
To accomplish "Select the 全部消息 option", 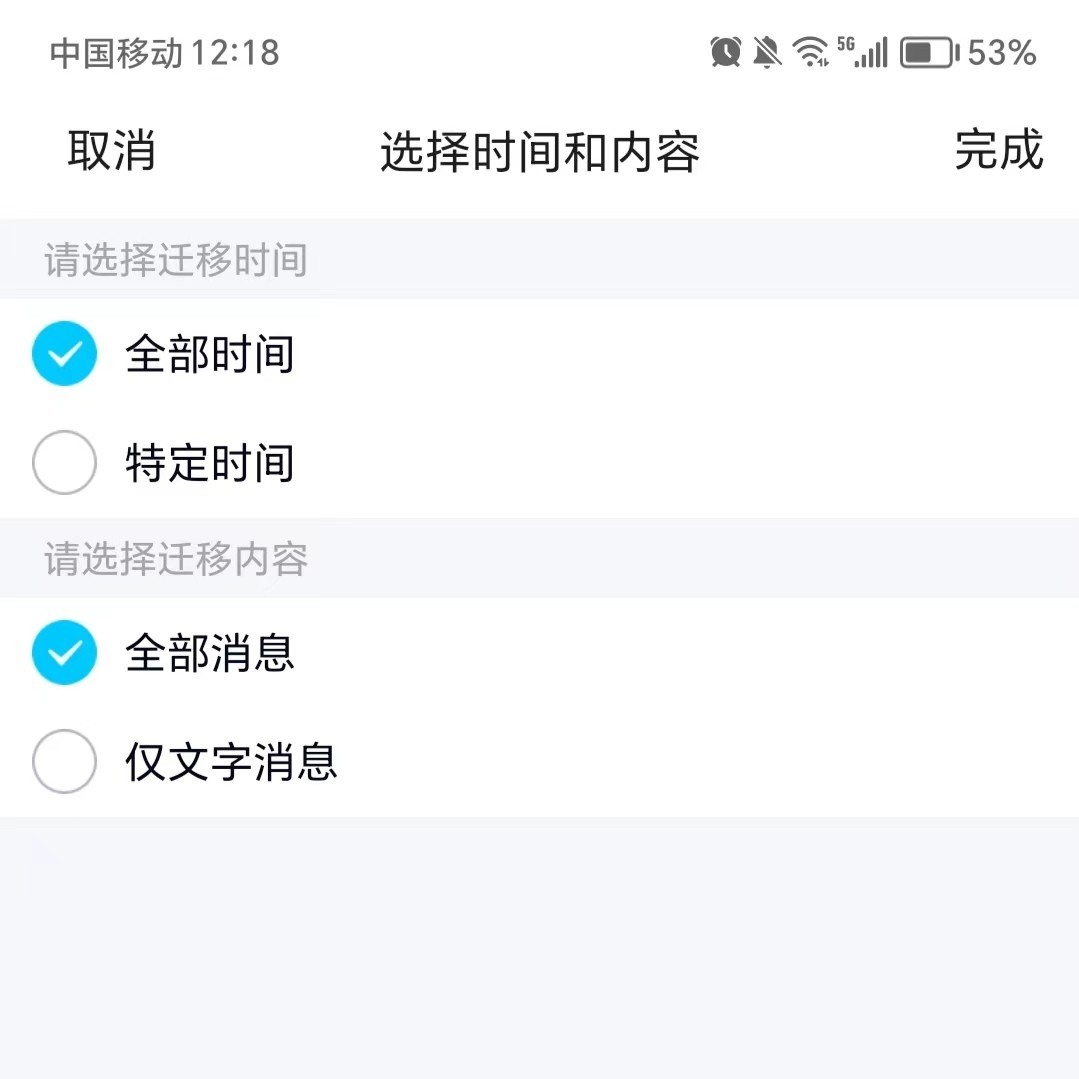I will [65, 653].
